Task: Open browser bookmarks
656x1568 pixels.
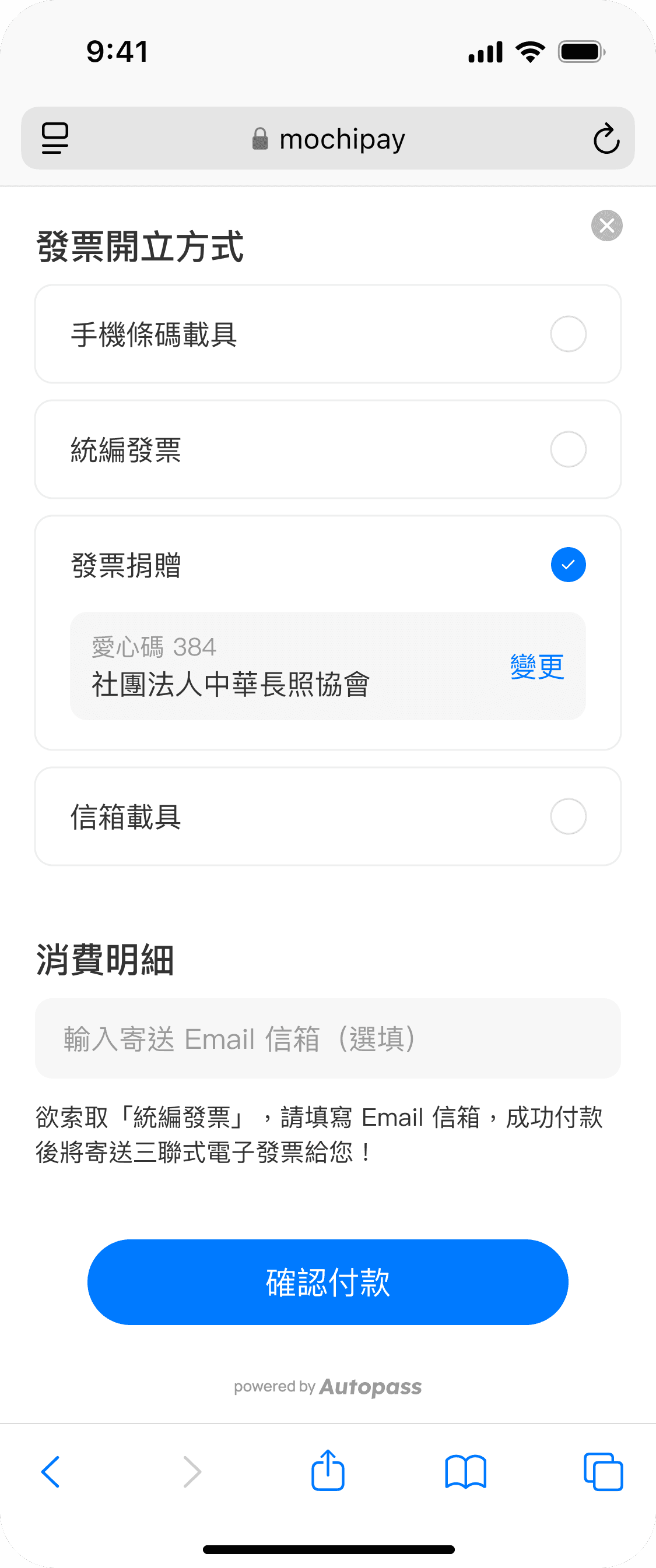Action: click(465, 1472)
